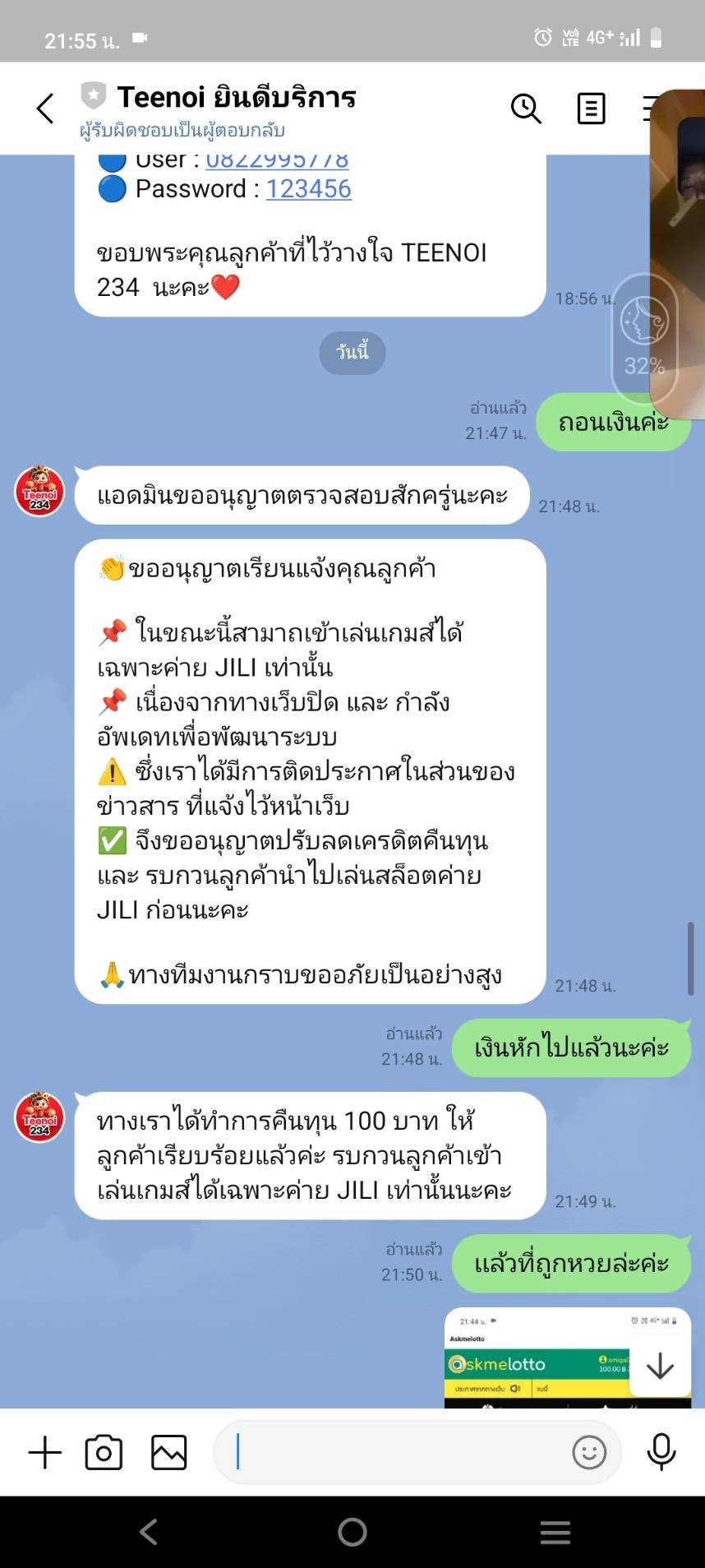Search within this chat

coord(526,109)
